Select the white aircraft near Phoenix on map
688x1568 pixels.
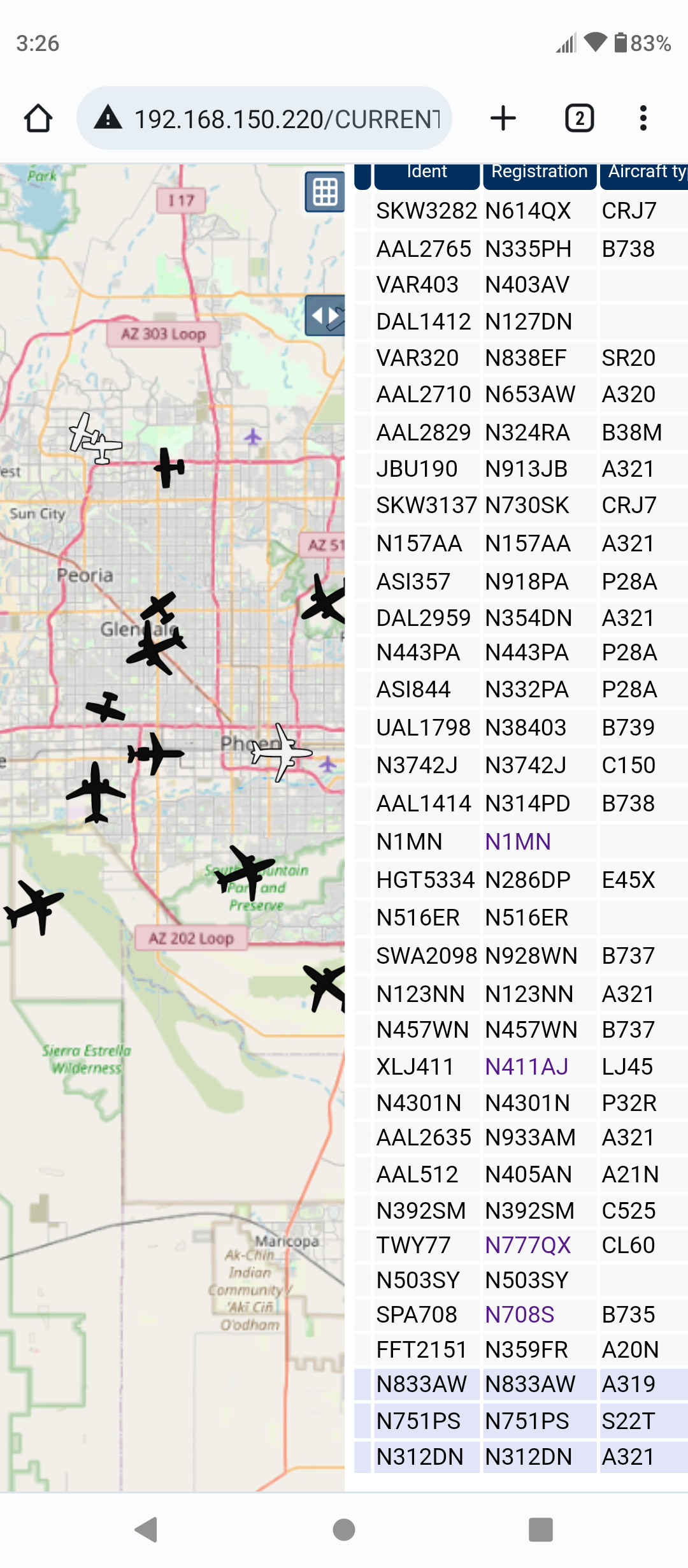pos(281,752)
